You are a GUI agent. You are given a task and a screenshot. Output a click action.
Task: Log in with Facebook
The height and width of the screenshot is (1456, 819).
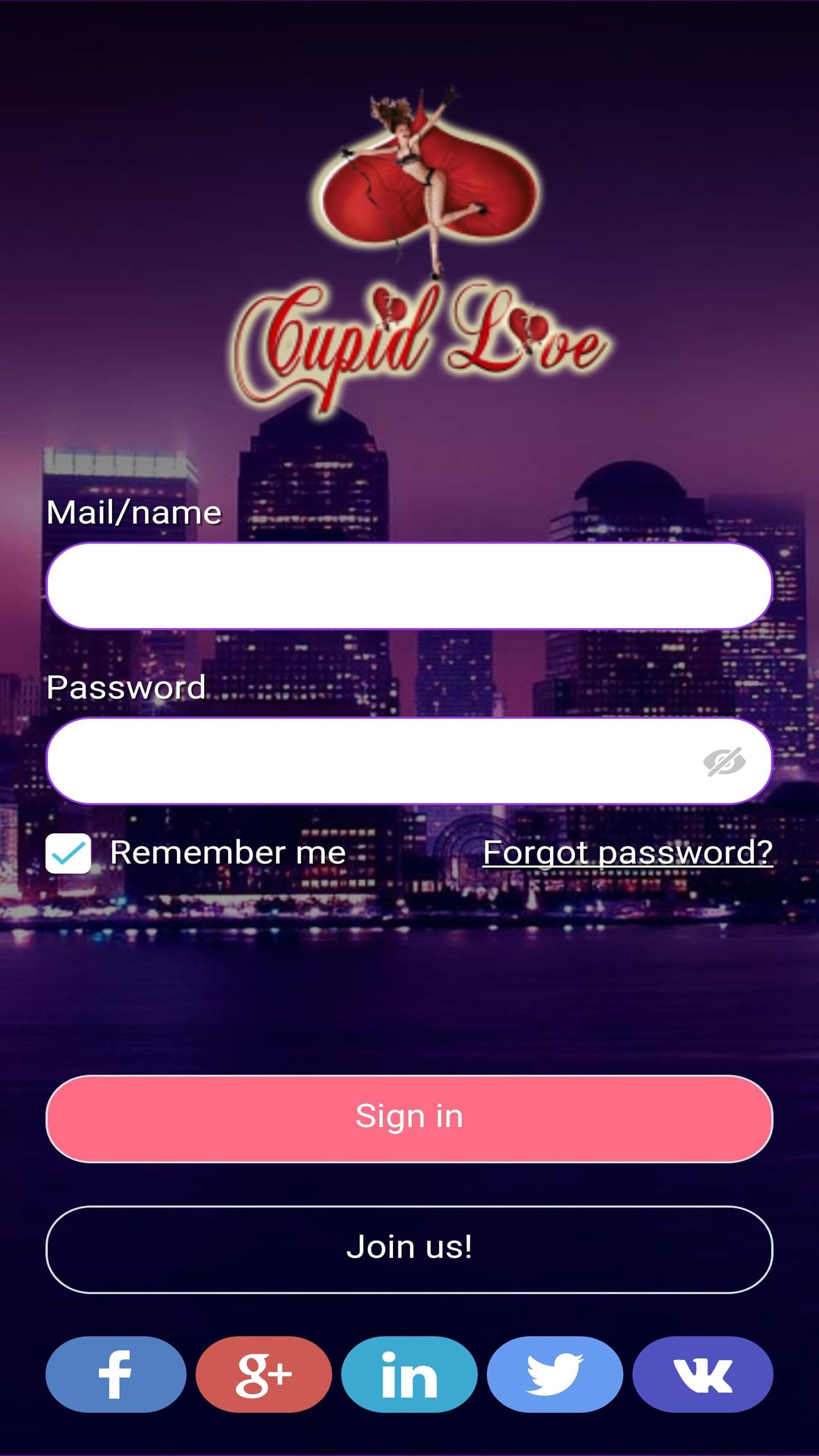[x=116, y=1374]
